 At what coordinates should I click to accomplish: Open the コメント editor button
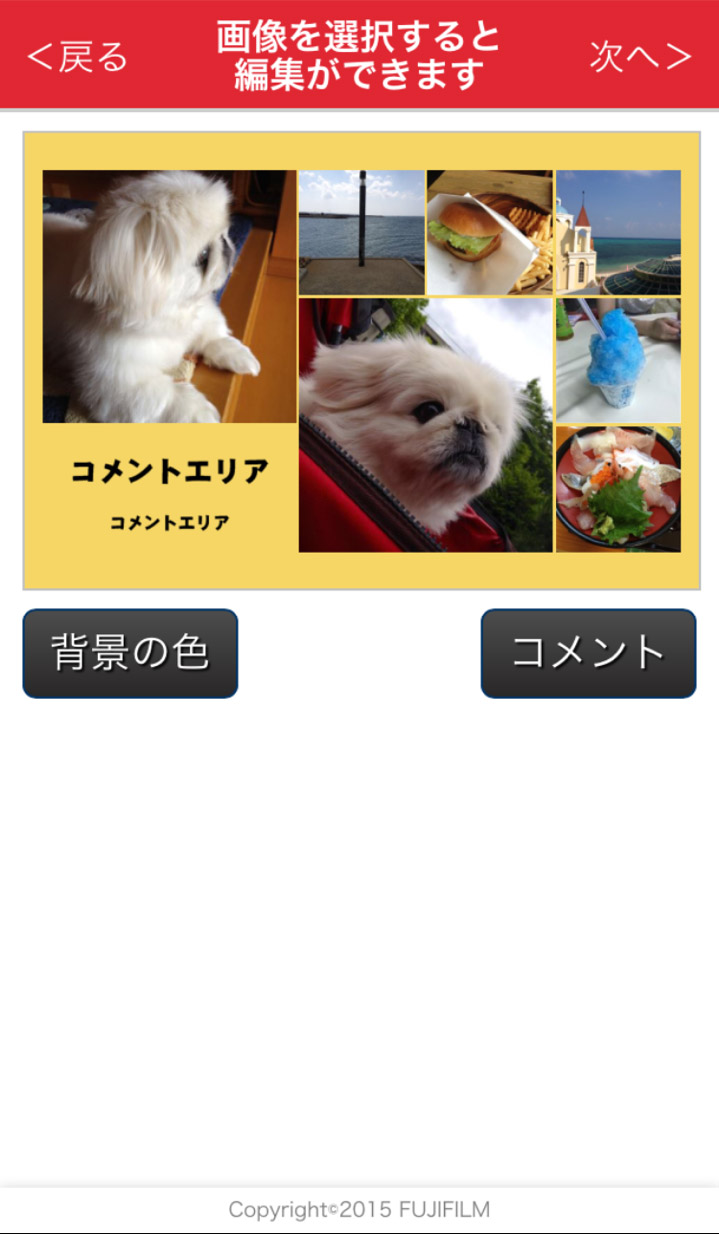coord(588,653)
